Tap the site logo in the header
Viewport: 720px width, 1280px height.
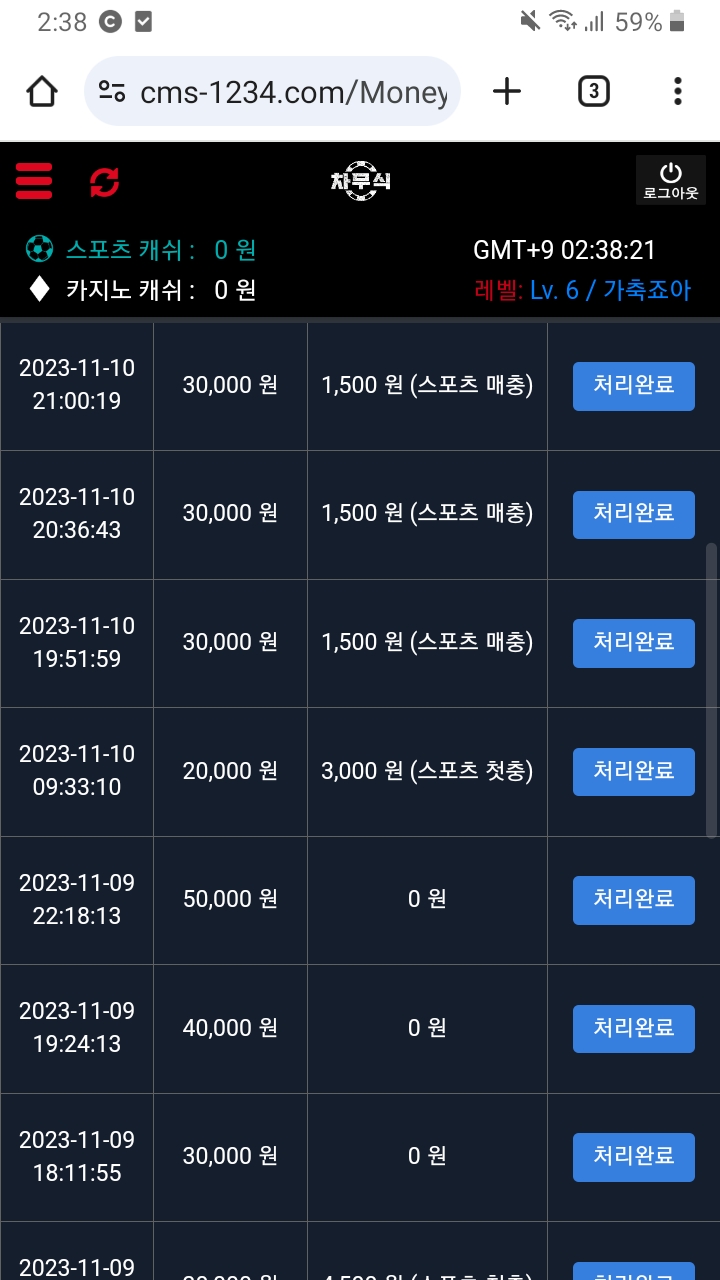coord(360,181)
